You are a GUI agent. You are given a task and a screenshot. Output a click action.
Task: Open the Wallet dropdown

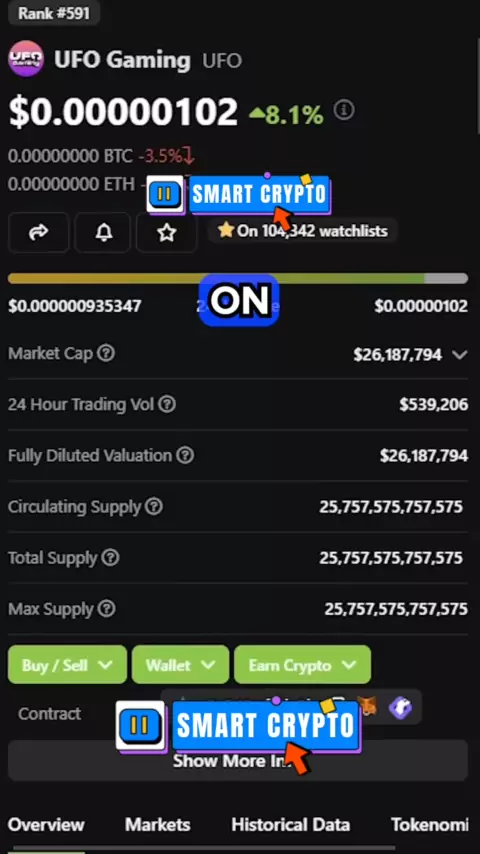coord(180,664)
